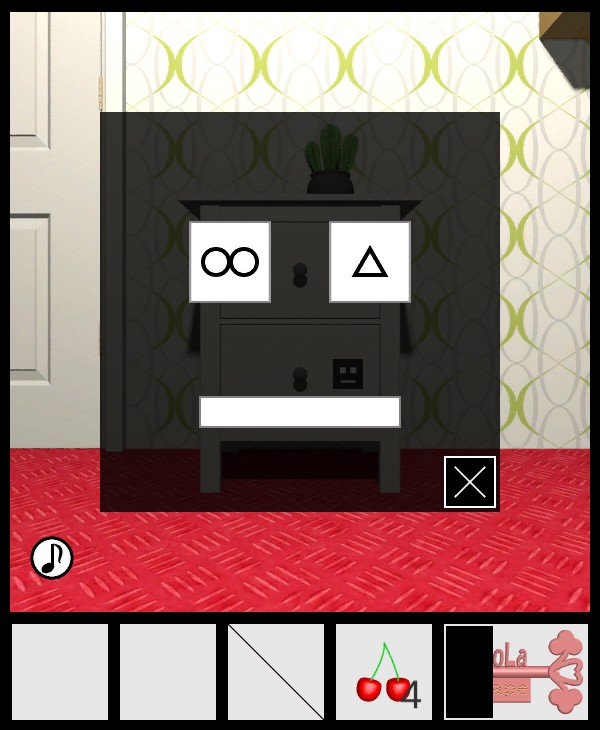Select the cherries item in inventory
600x730 pixels.
coord(384,672)
